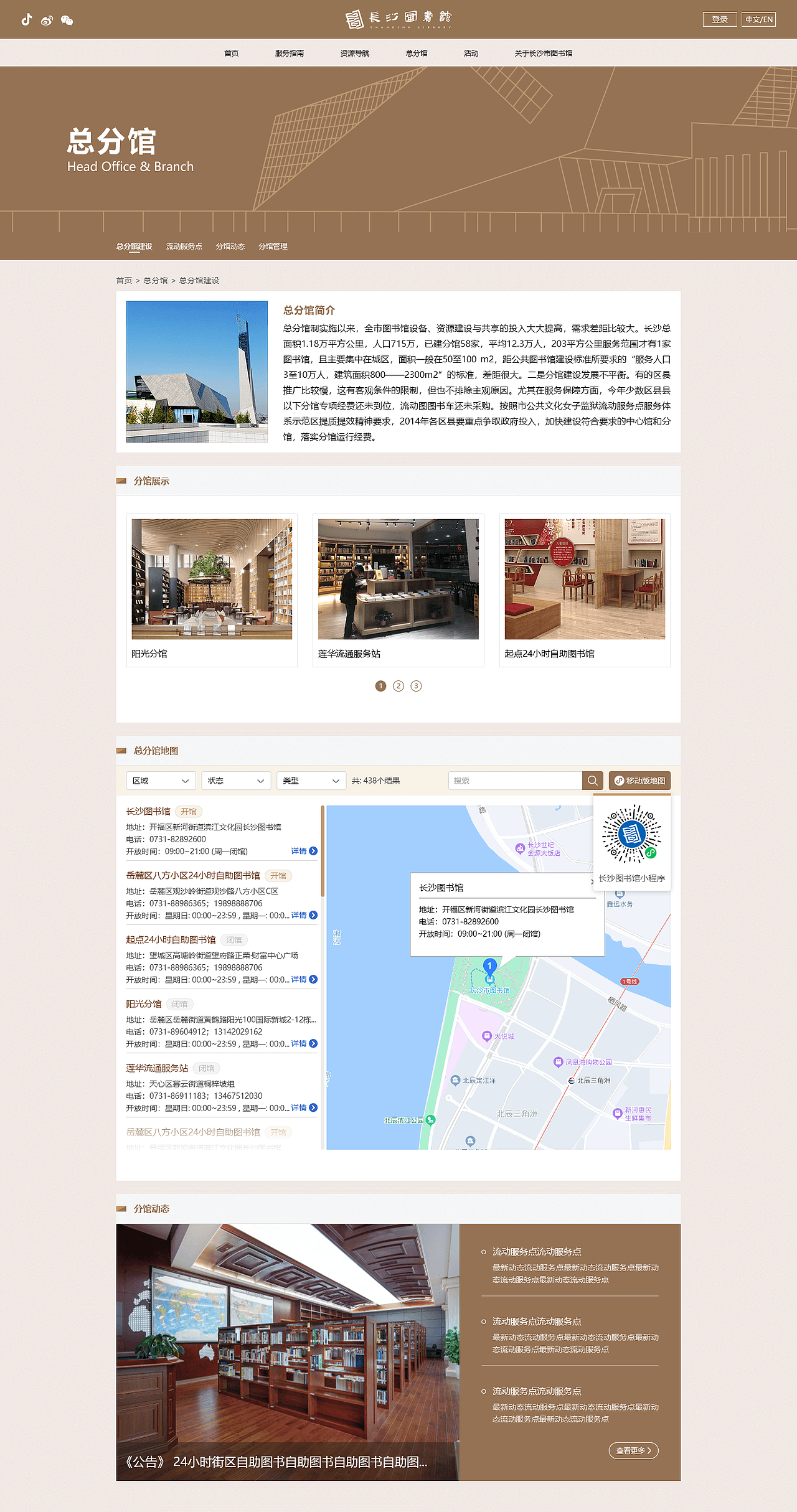Tap the magnifier search button
Screen dimensions: 797x1512
[x=593, y=781]
